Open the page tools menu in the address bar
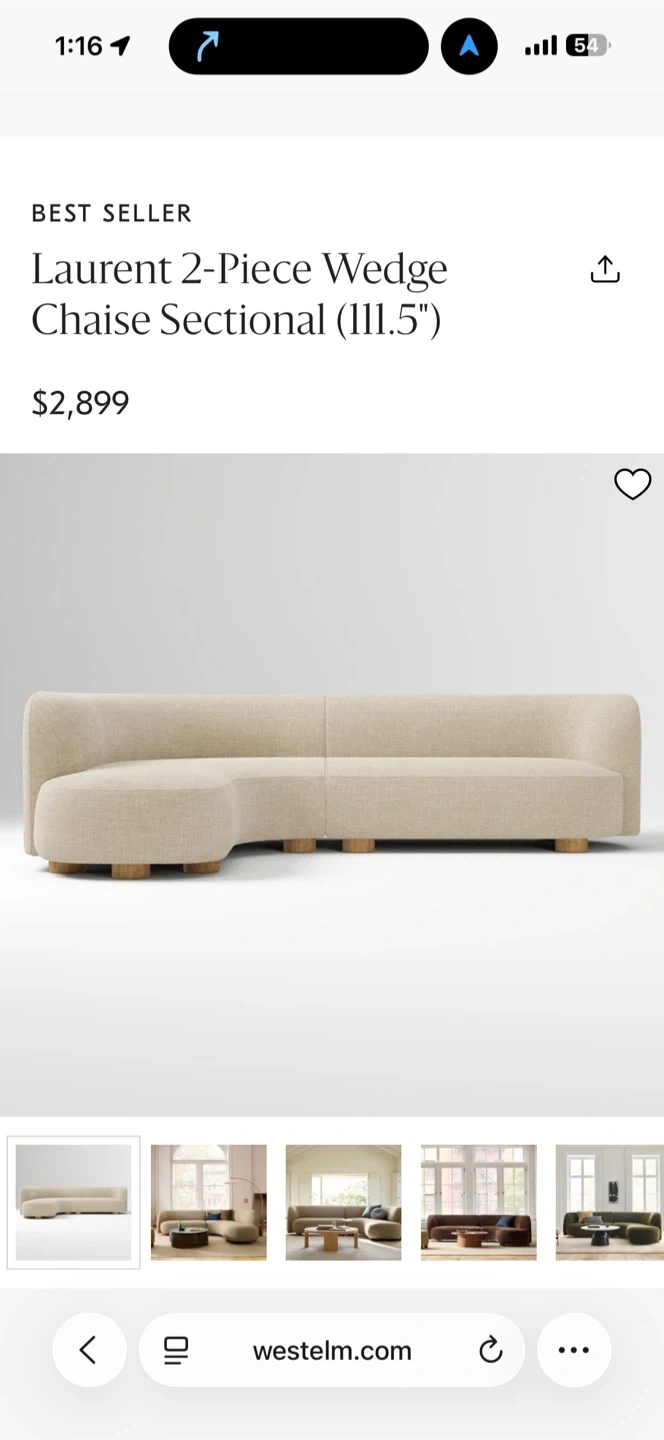Image resolution: width=664 pixels, height=1440 pixels. [x=176, y=1350]
